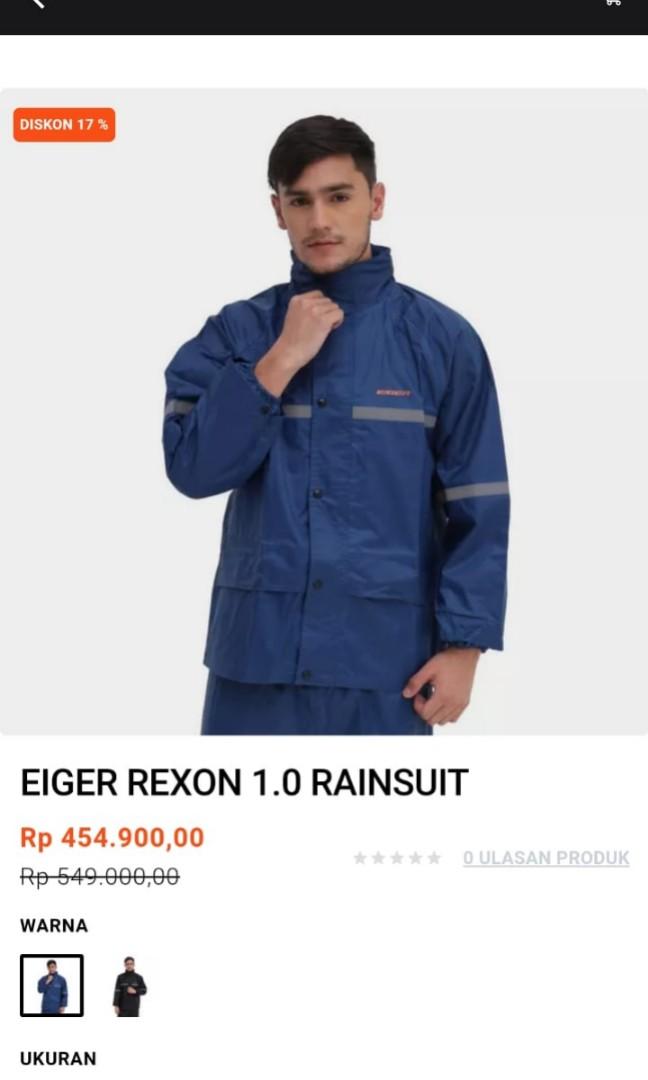Screen dimensions: 648x1080
Task: Go back using the top-left arrow
Action: pyautogui.click(x=37, y=4)
